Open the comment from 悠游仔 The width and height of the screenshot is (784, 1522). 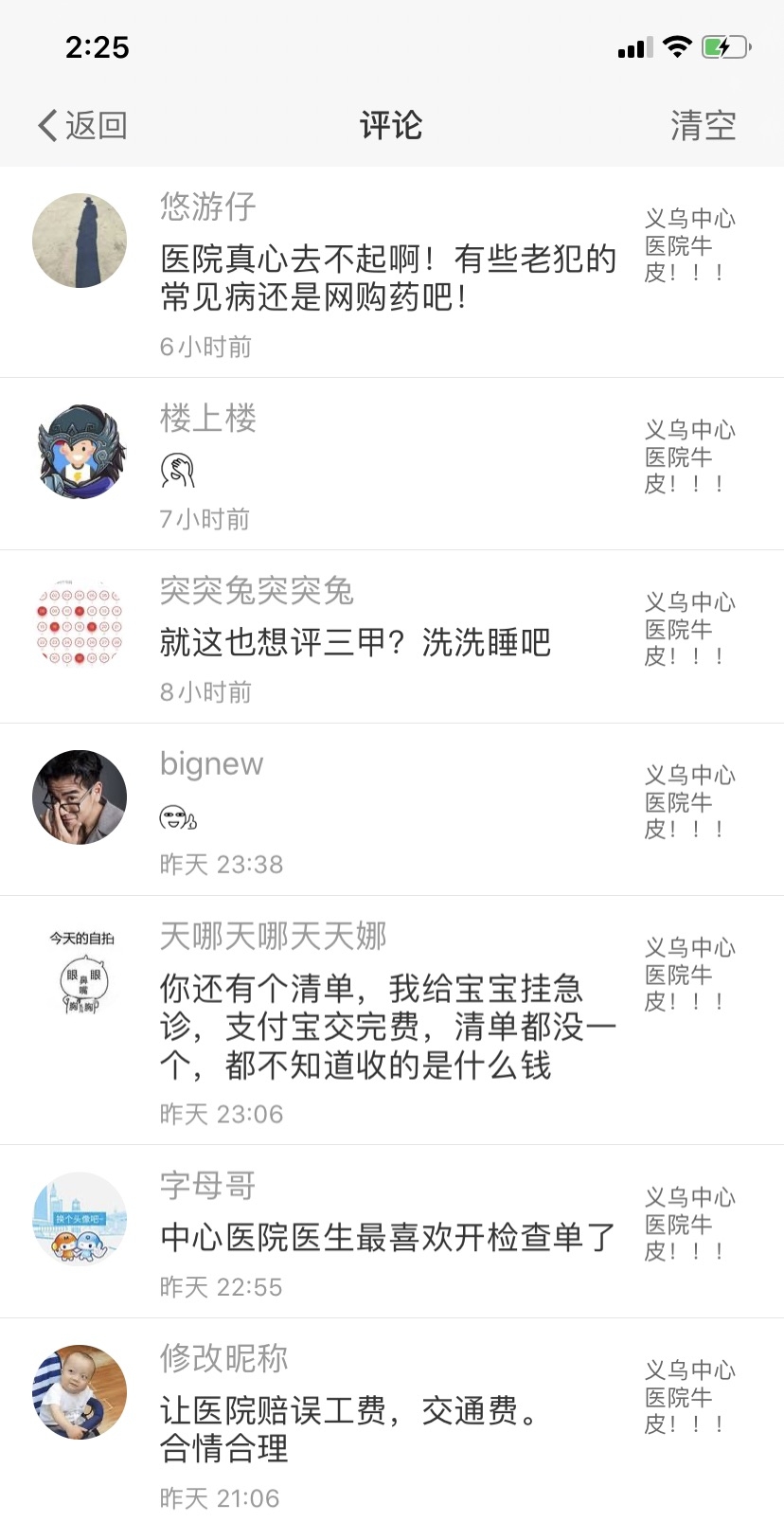click(x=388, y=278)
